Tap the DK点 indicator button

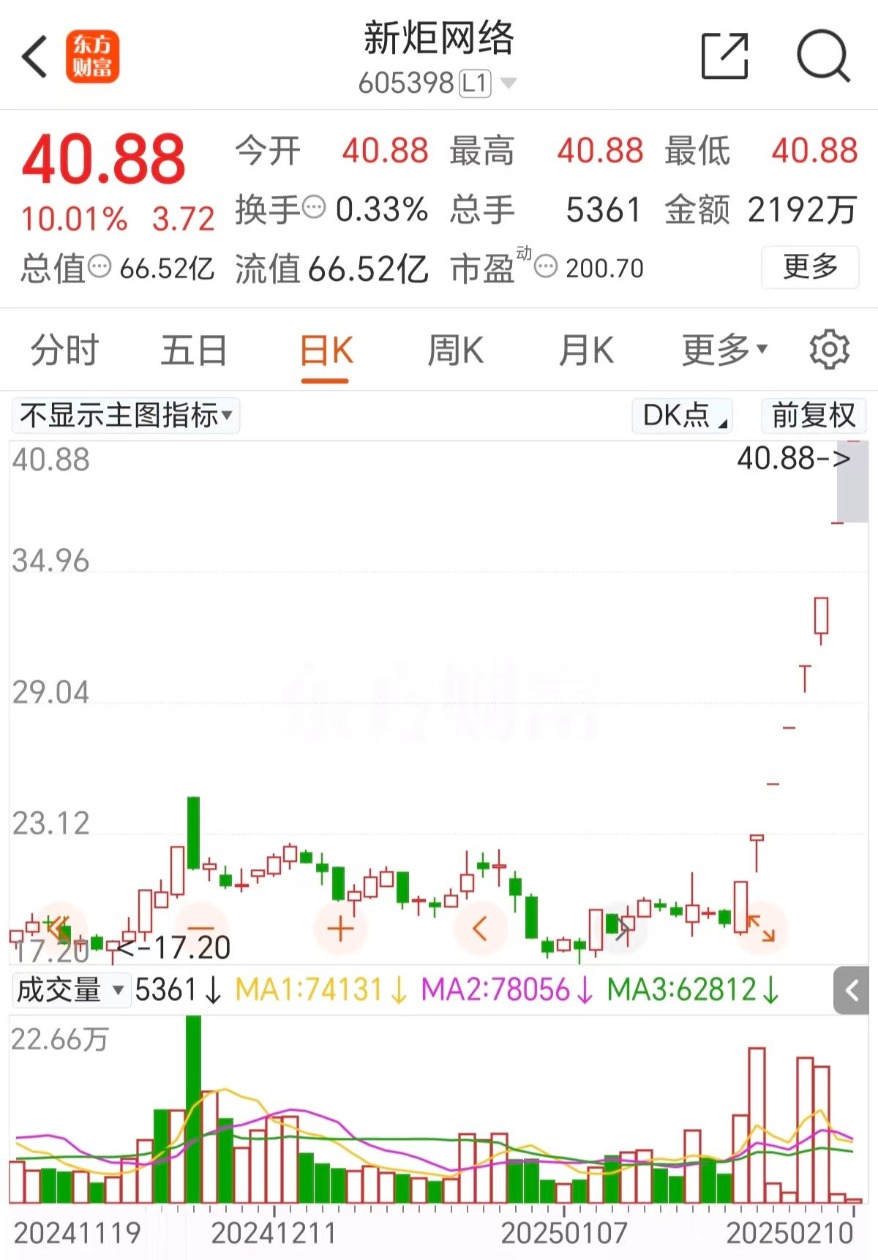point(682,415)
